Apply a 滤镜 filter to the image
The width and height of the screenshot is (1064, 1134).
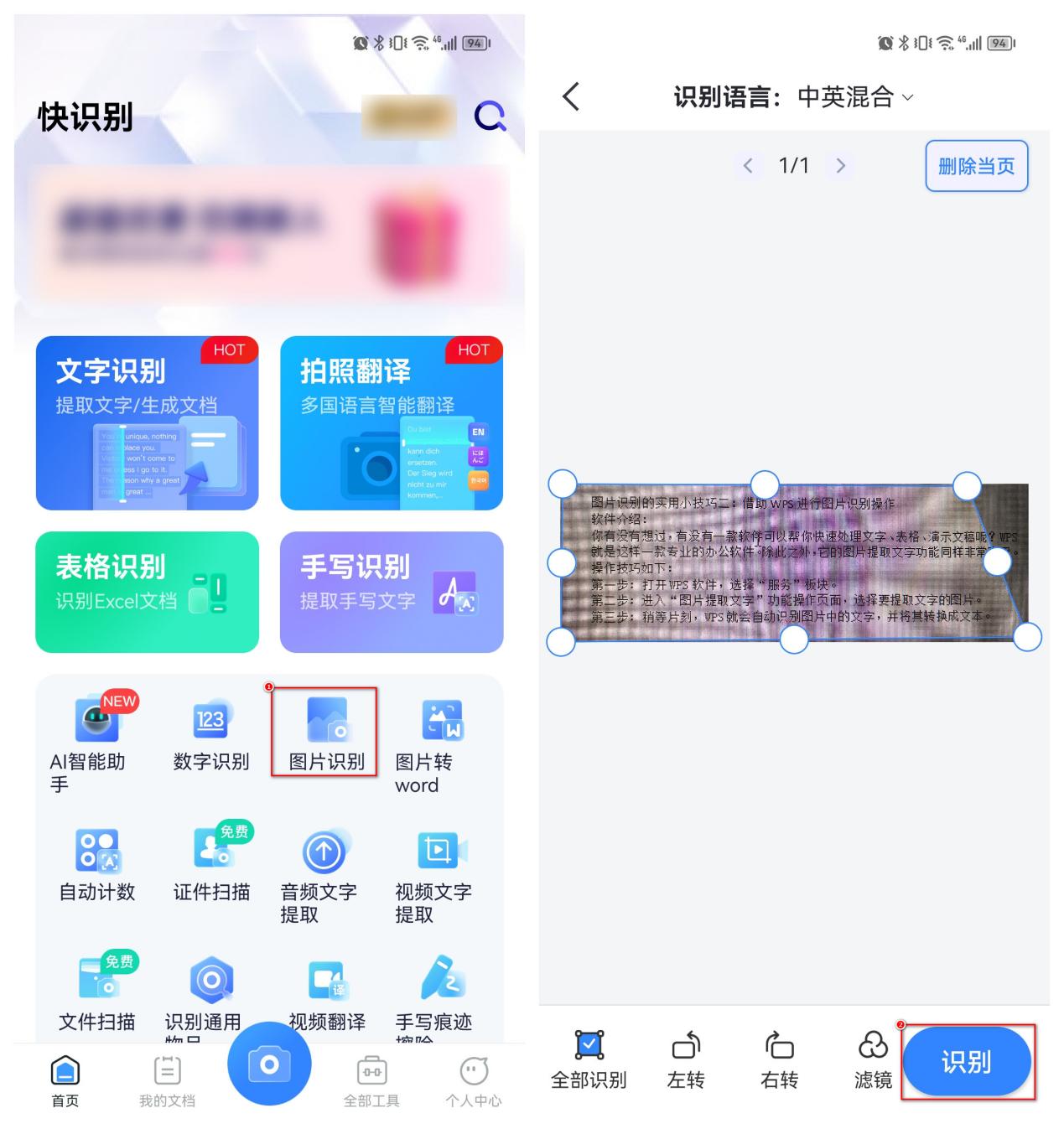[x=870, y=1060]
